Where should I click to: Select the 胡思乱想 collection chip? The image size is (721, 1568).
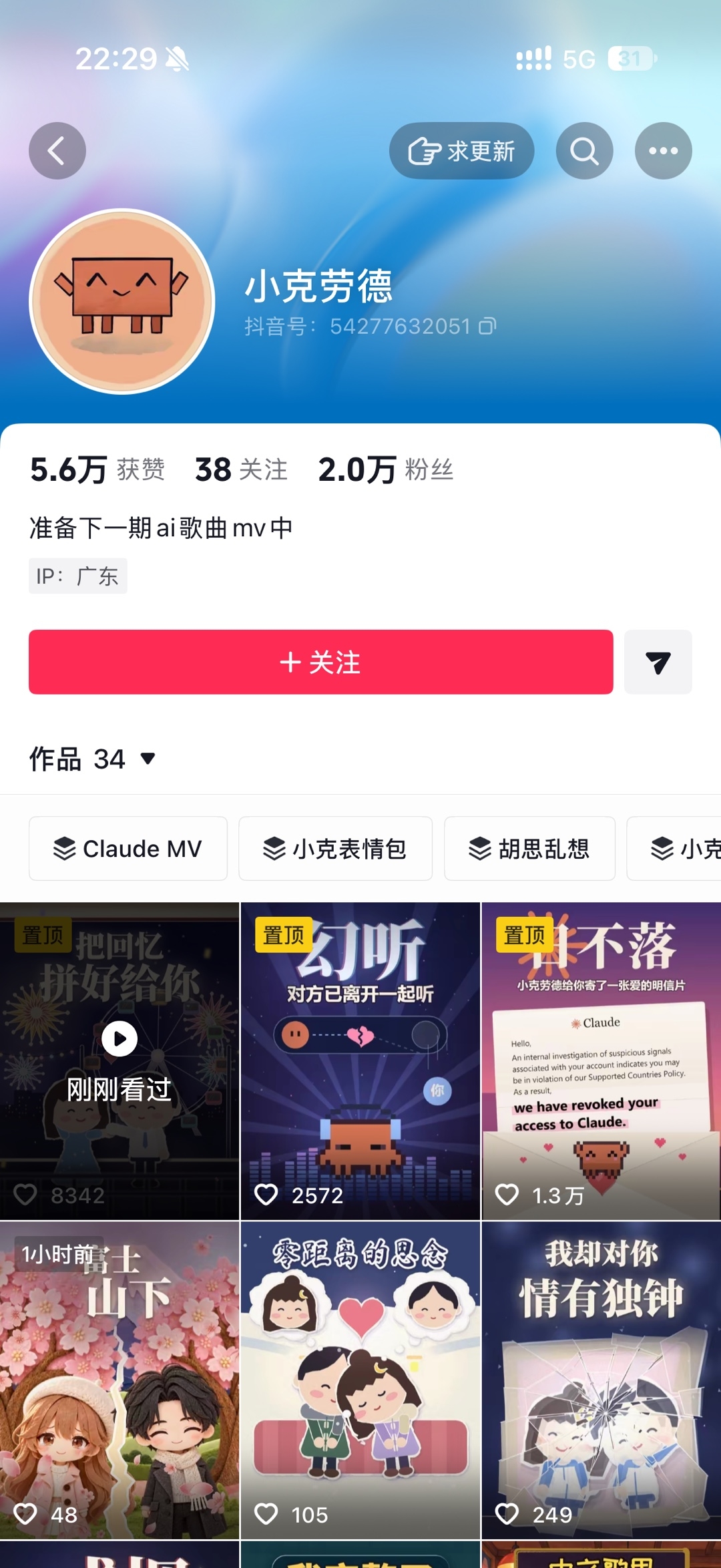(530, 849)
